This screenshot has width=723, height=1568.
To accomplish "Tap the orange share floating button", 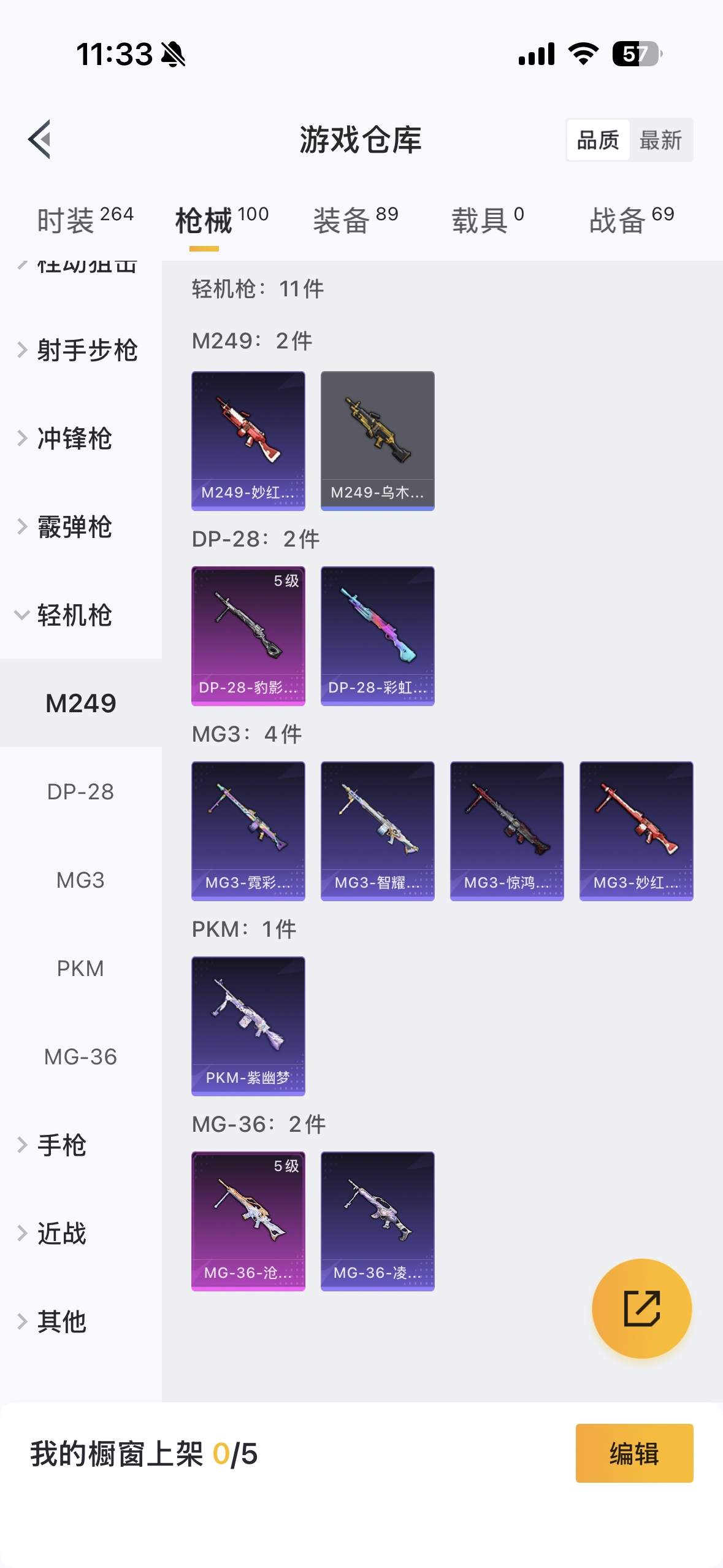I will 641,1309.
